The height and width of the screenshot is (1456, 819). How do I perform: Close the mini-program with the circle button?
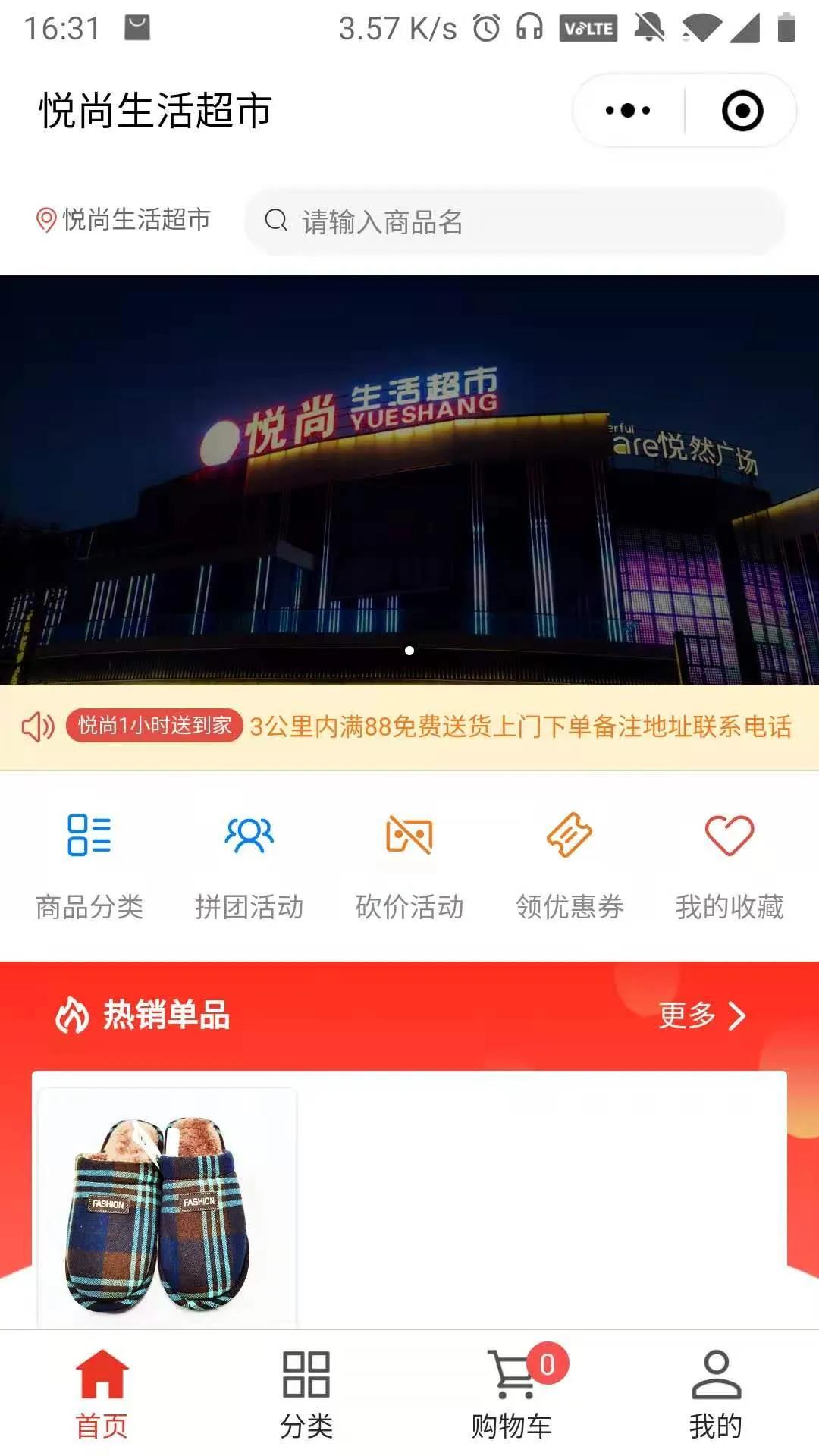(742, 111)
